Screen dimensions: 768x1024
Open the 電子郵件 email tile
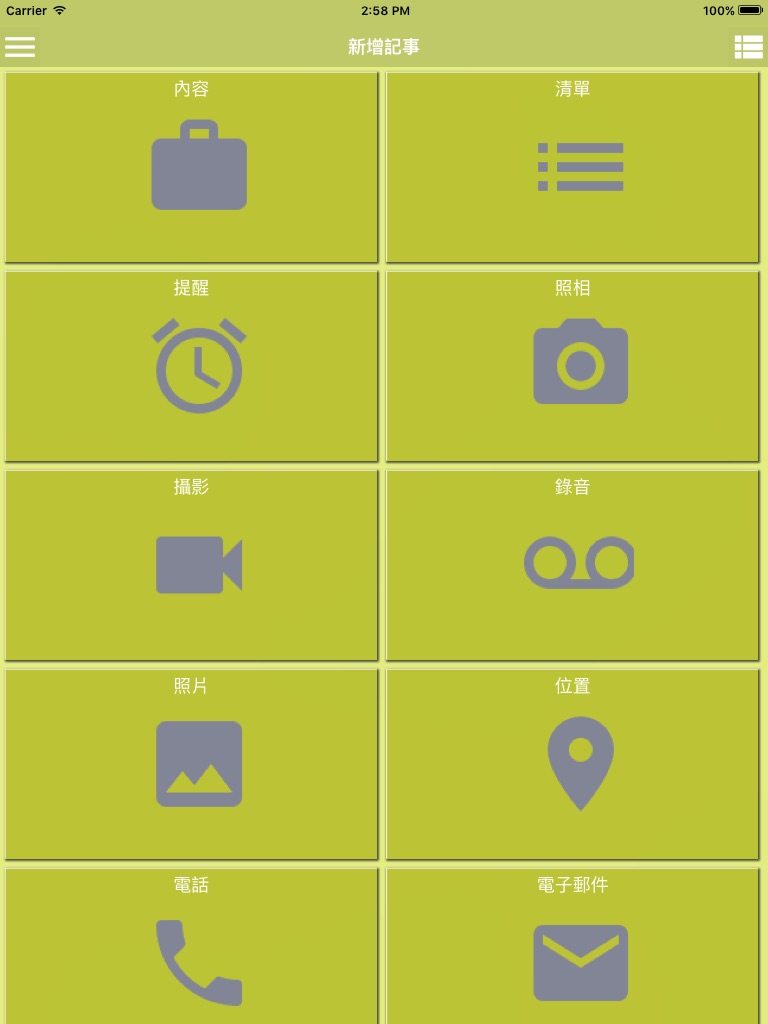click(572, 948)
